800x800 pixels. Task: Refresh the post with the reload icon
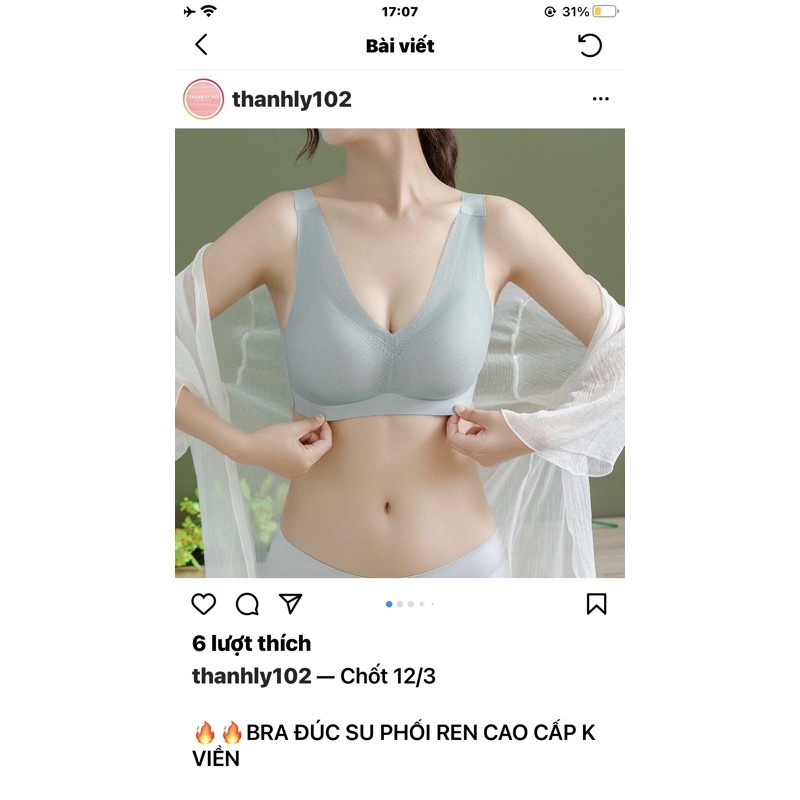[x=590, y=45]
